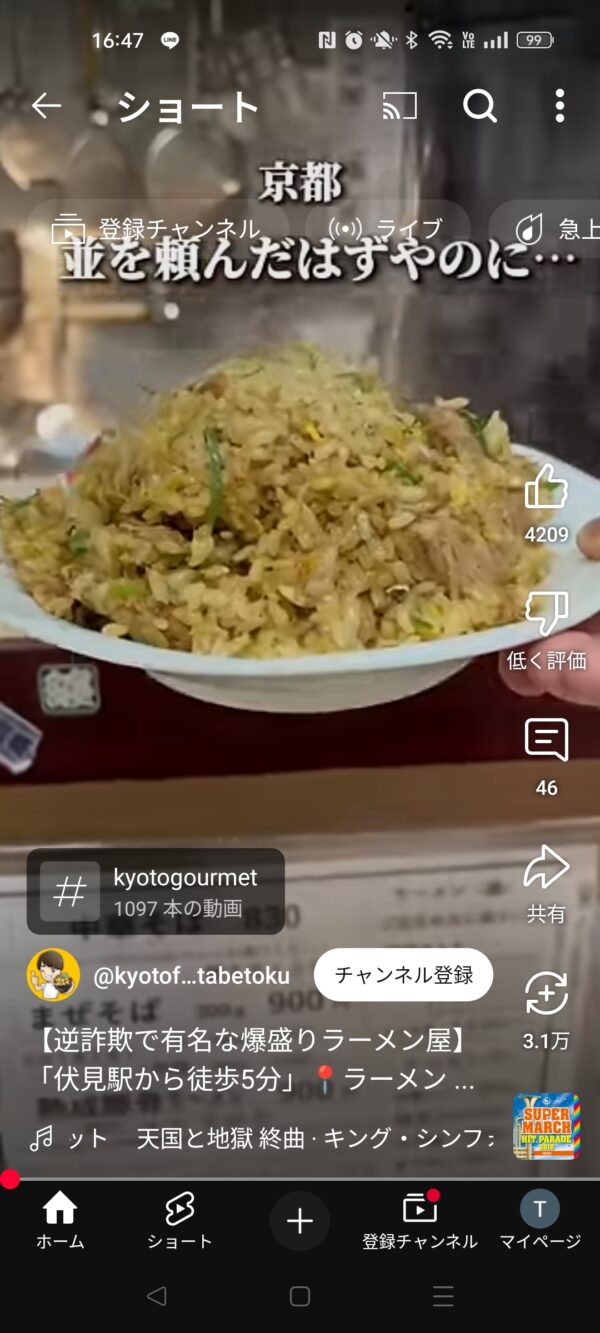Screen dimensions: 600x1333
Task: Switch to the マイページ tab
Action: 540,1221
